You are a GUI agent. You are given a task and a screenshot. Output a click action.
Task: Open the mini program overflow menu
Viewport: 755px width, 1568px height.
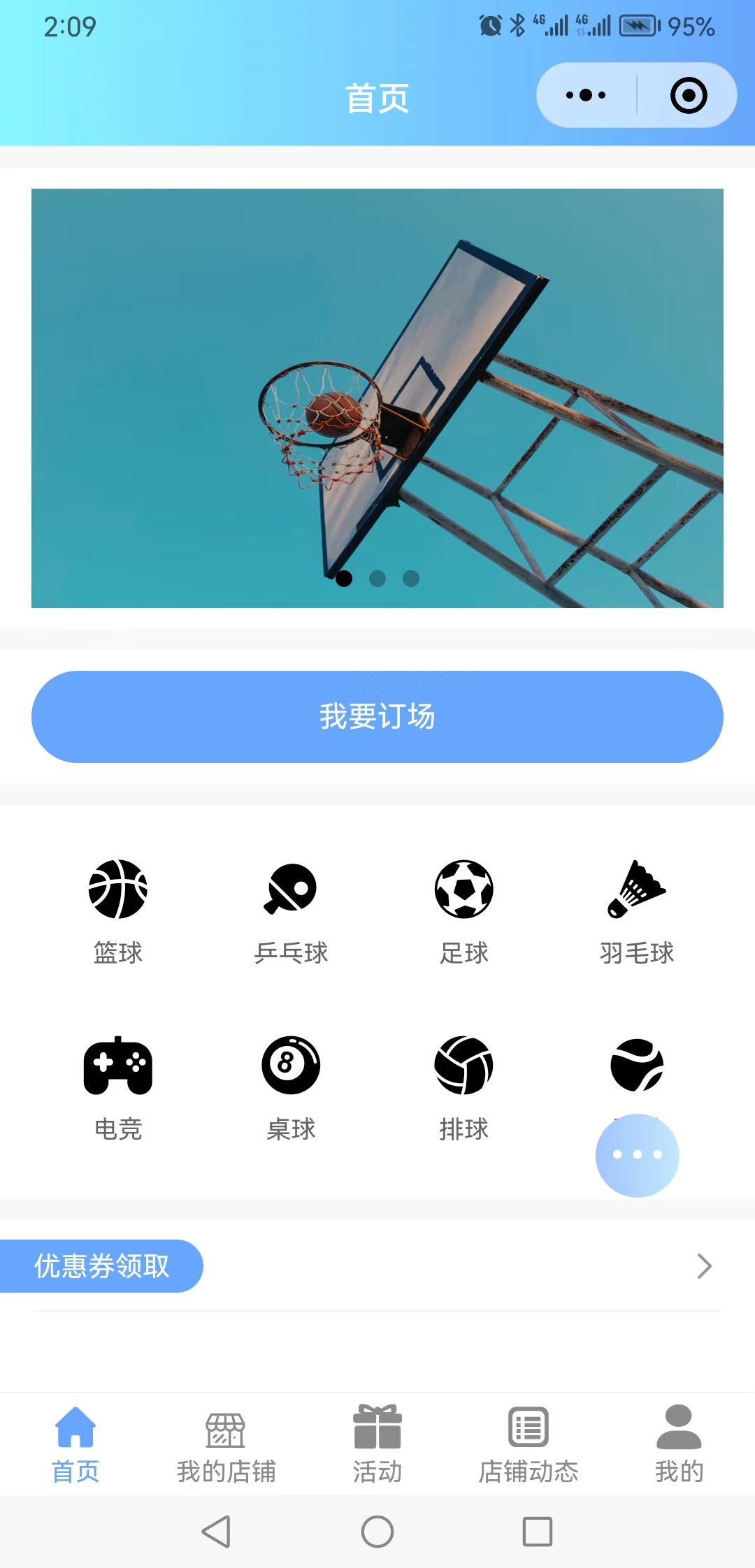pyautogui.click(x=586, y=96)
